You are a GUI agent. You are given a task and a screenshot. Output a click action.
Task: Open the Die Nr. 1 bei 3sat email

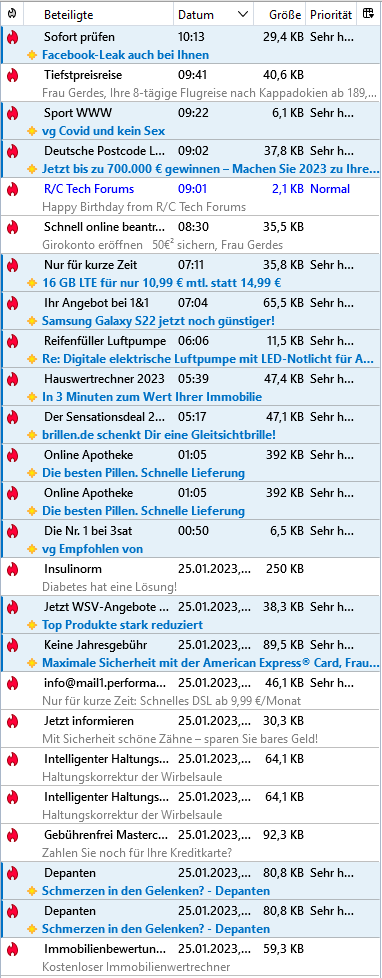point(191,540)
